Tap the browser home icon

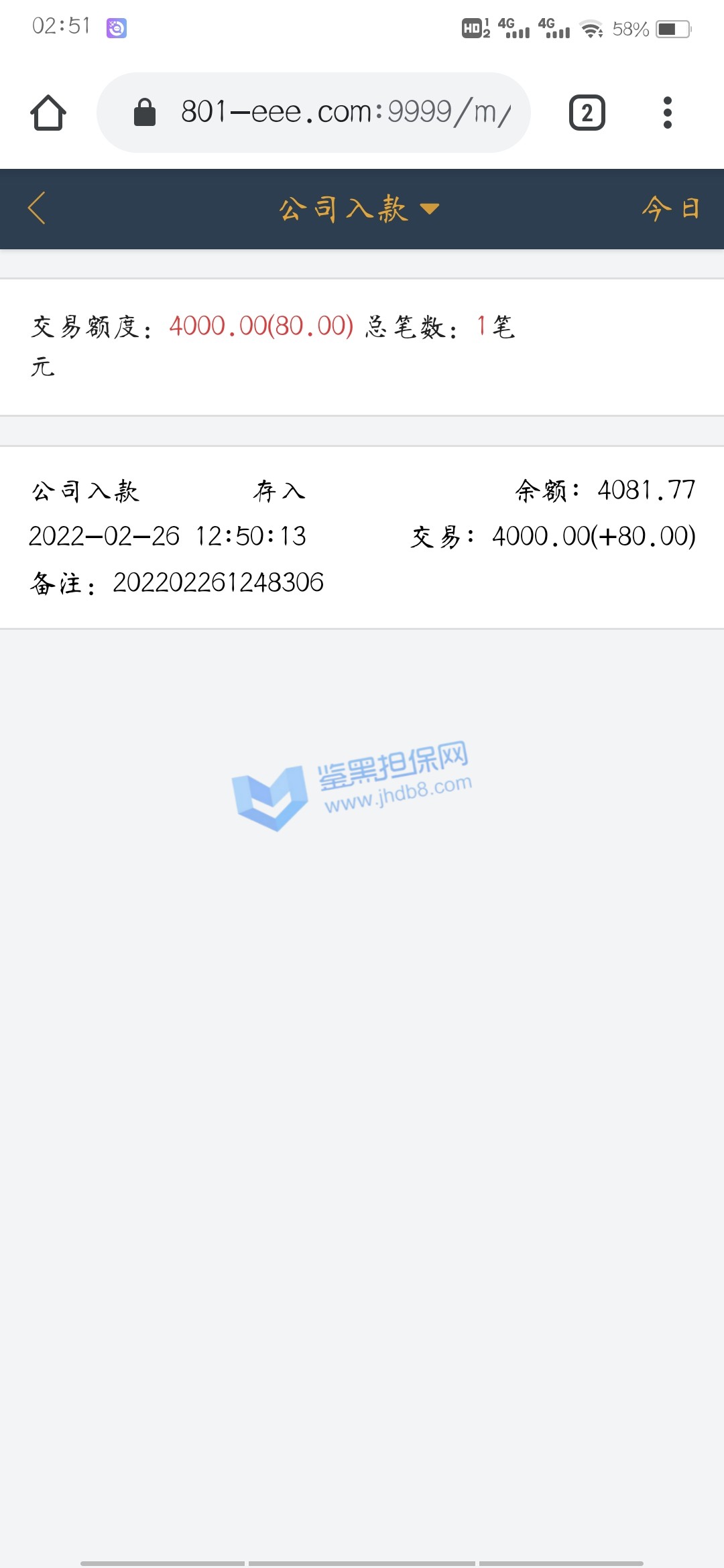(48, 113)
